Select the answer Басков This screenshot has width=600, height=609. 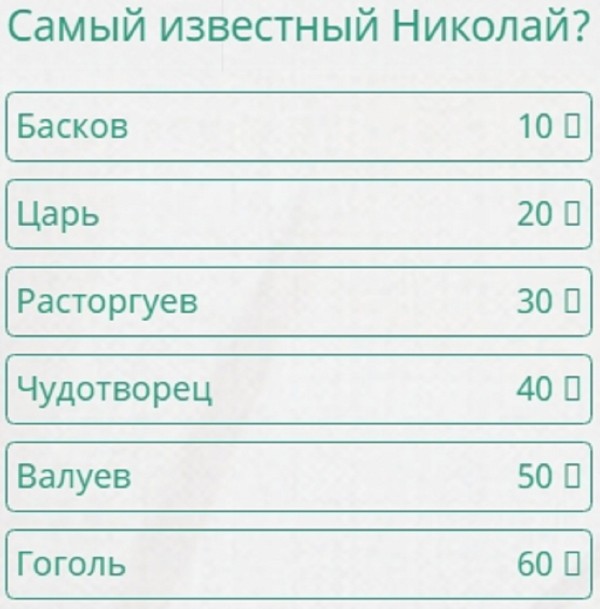pos(298,127)
